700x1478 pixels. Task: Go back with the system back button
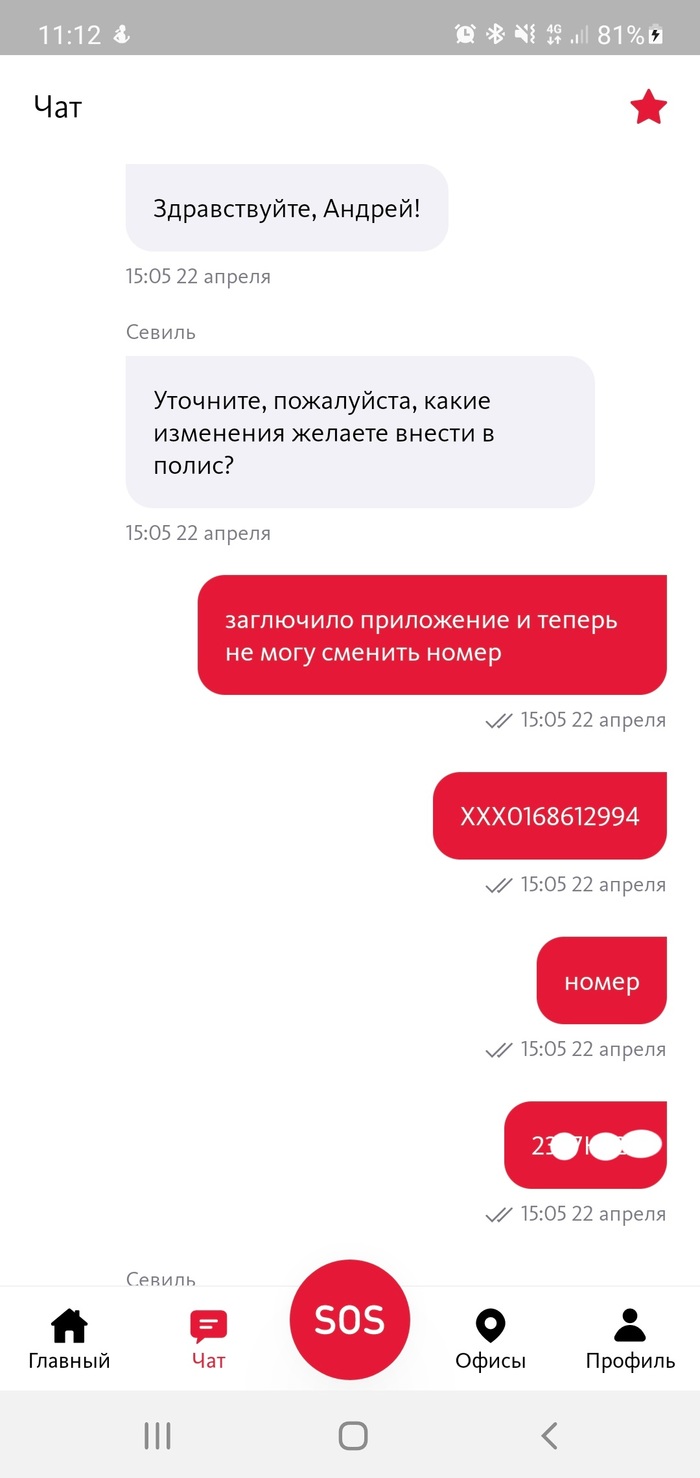(549, 1436)
